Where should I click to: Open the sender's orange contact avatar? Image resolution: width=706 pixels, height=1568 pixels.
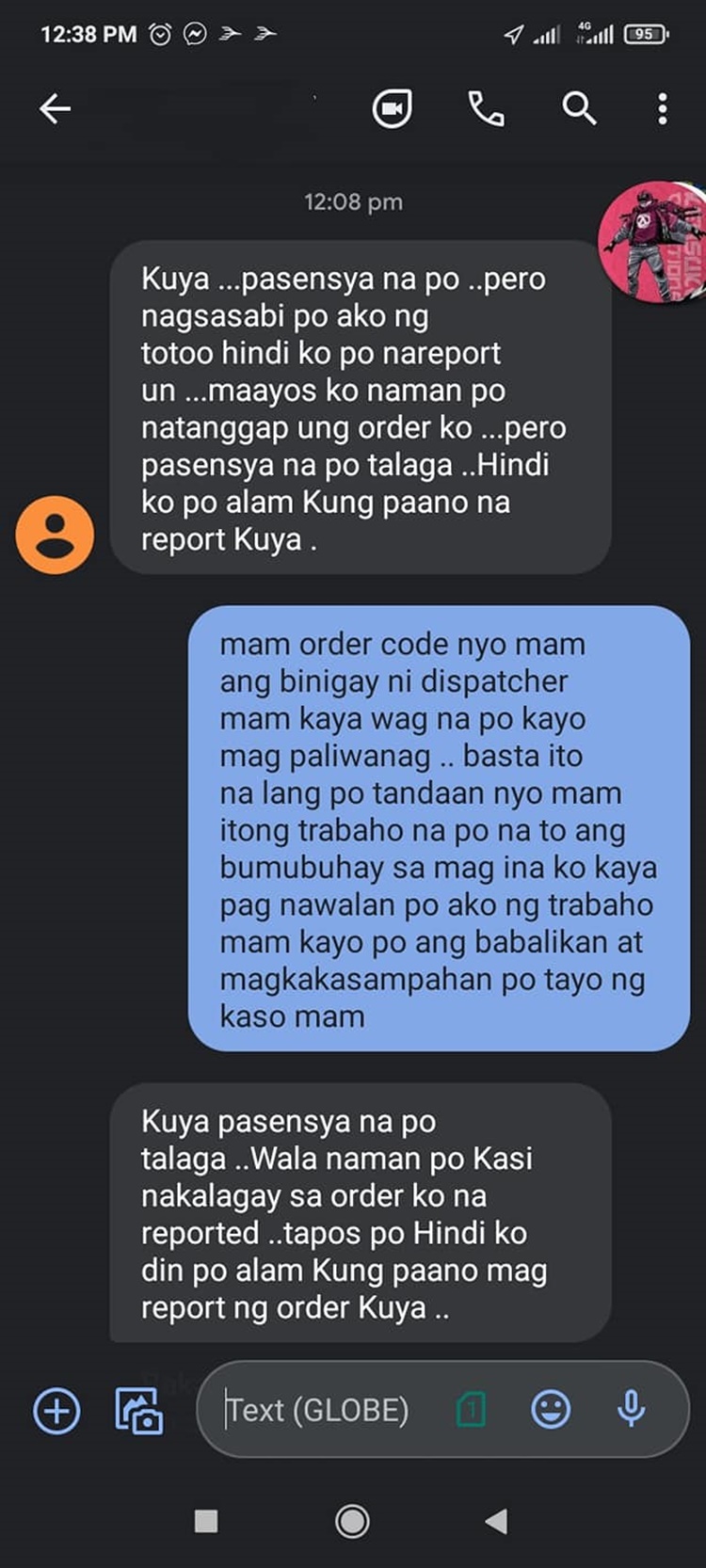point(55,535)
